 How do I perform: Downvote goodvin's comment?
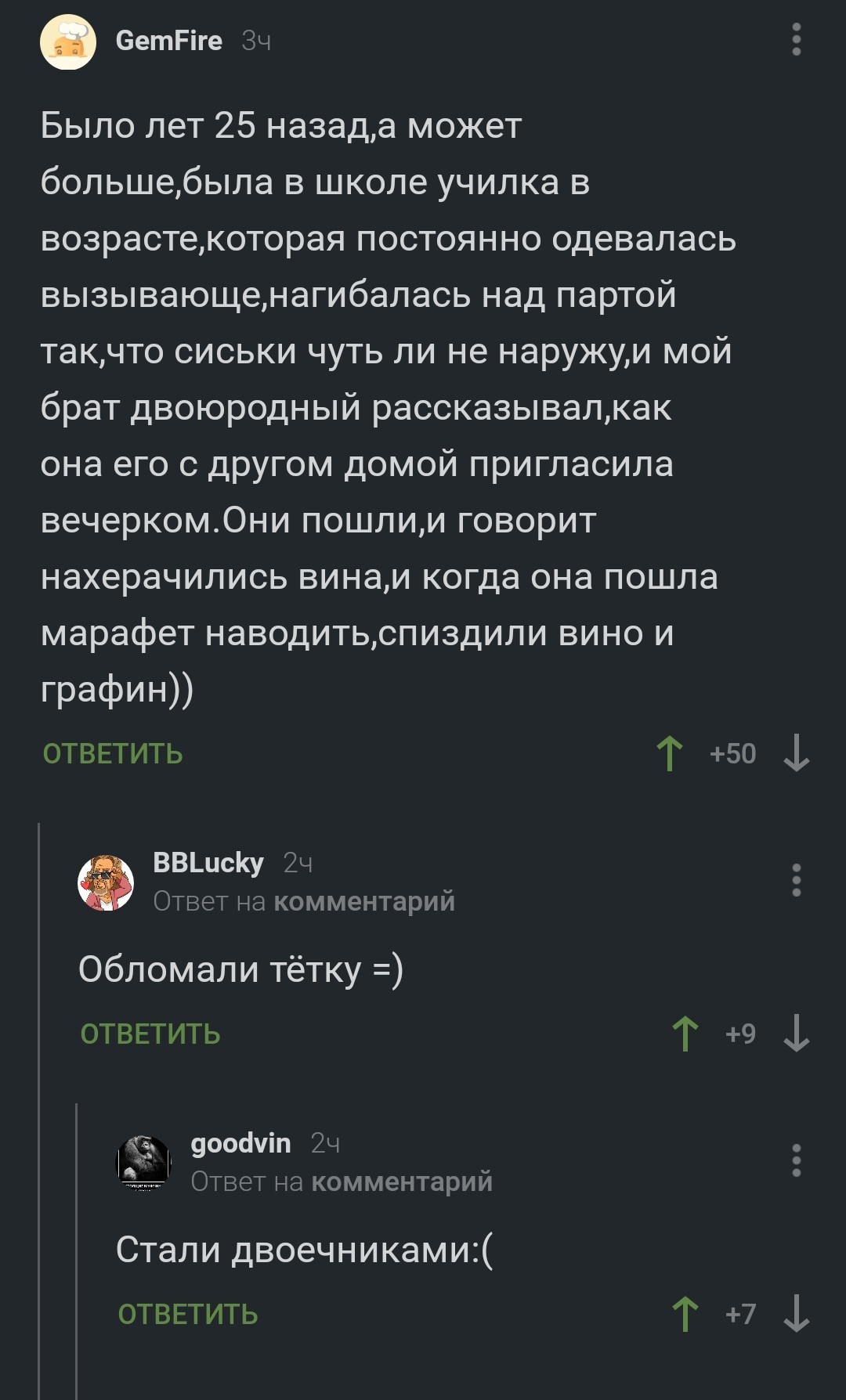coord(797,1314)
